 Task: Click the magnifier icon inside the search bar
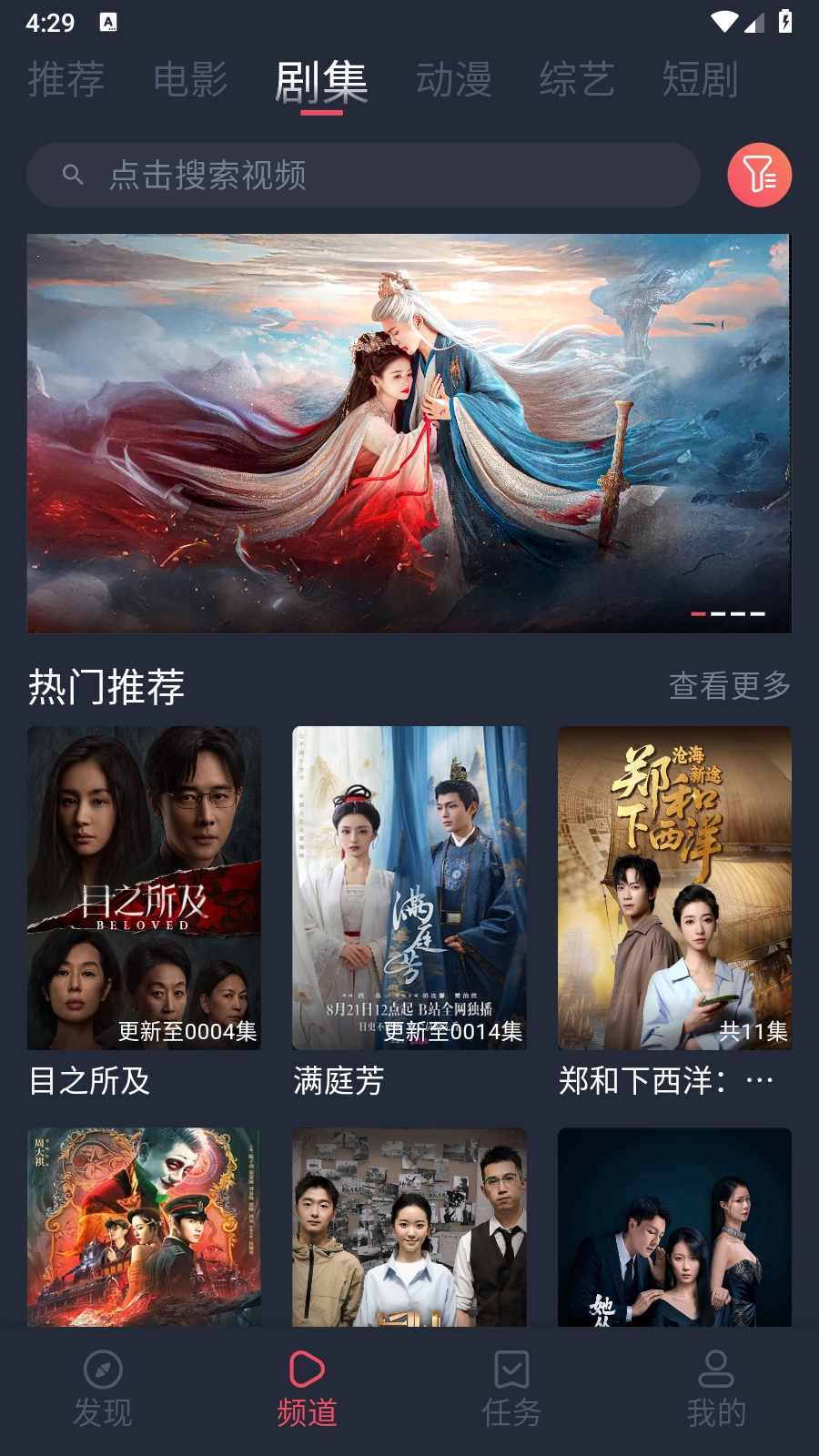(x=71, y=174)
